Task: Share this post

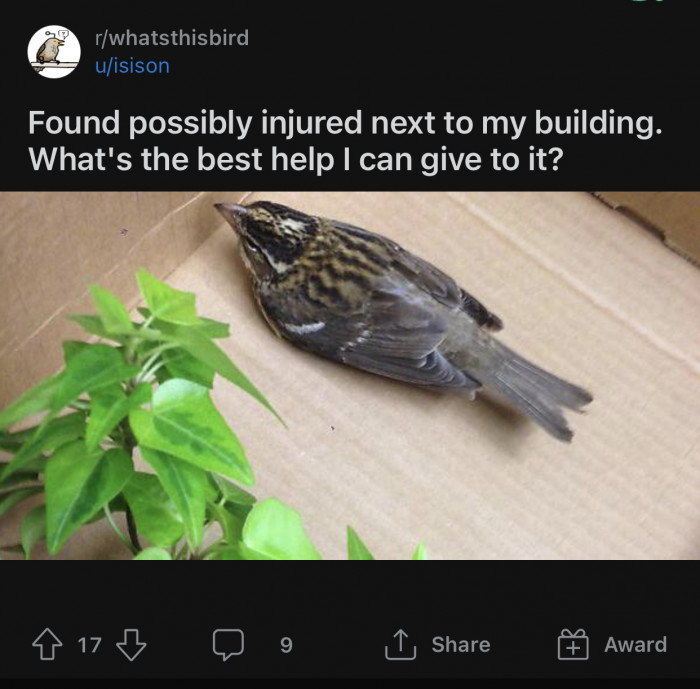Action: [x=439, y=645]
